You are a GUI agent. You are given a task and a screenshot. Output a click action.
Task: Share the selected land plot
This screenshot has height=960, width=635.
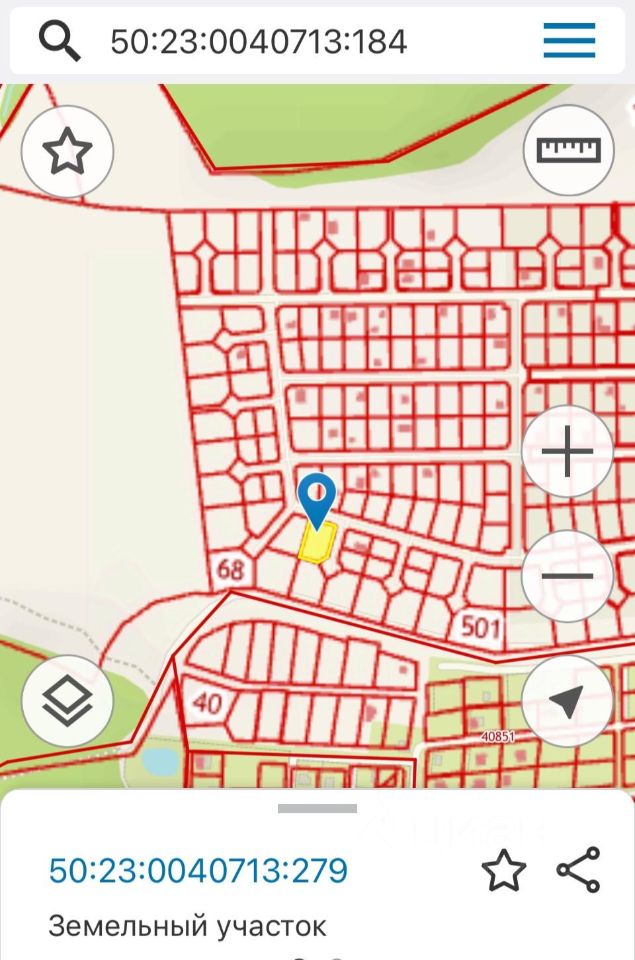click(x=579, y=870)
